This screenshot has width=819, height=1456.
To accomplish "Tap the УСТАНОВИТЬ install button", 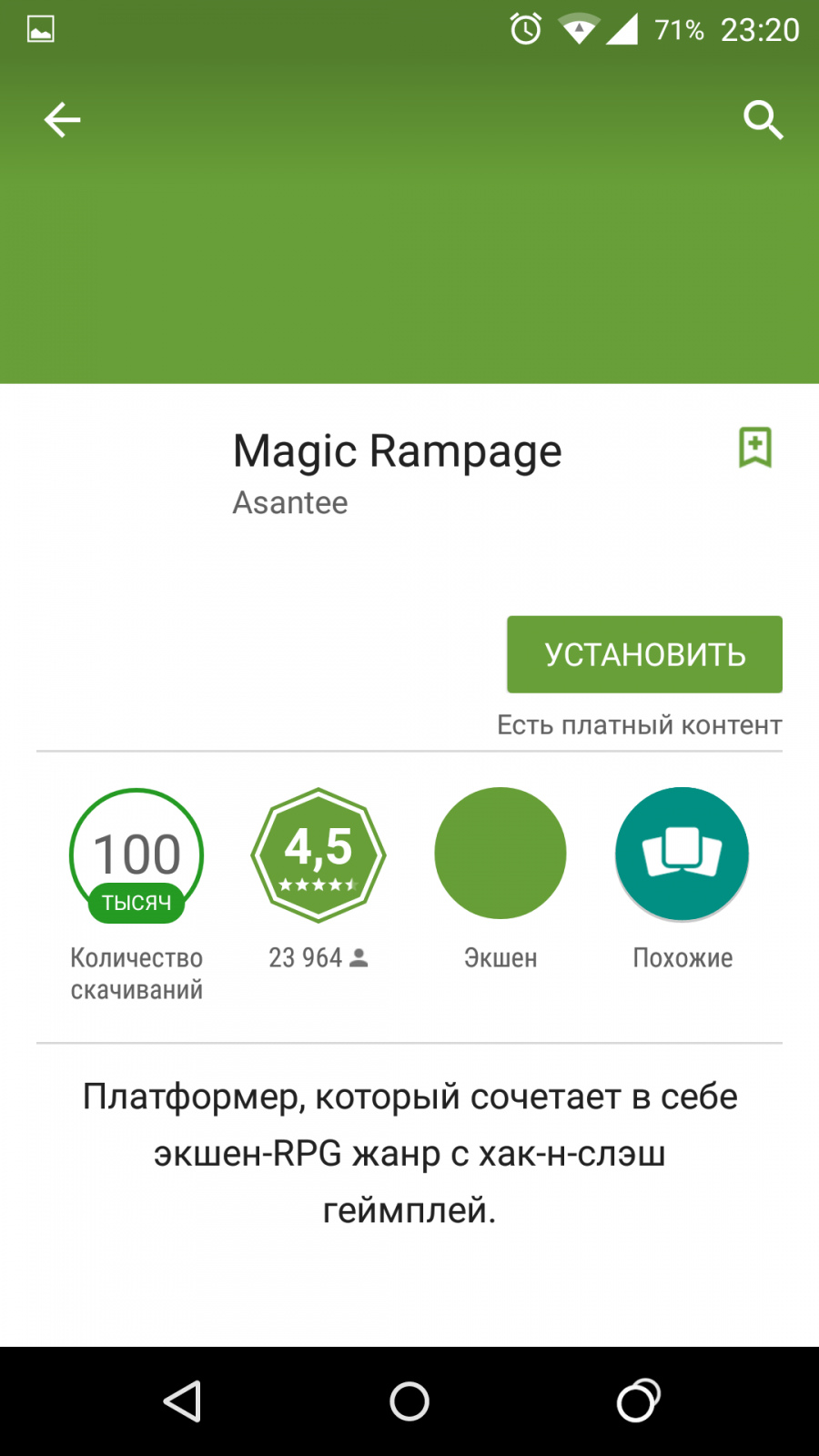I will click(x=644, y=654).
